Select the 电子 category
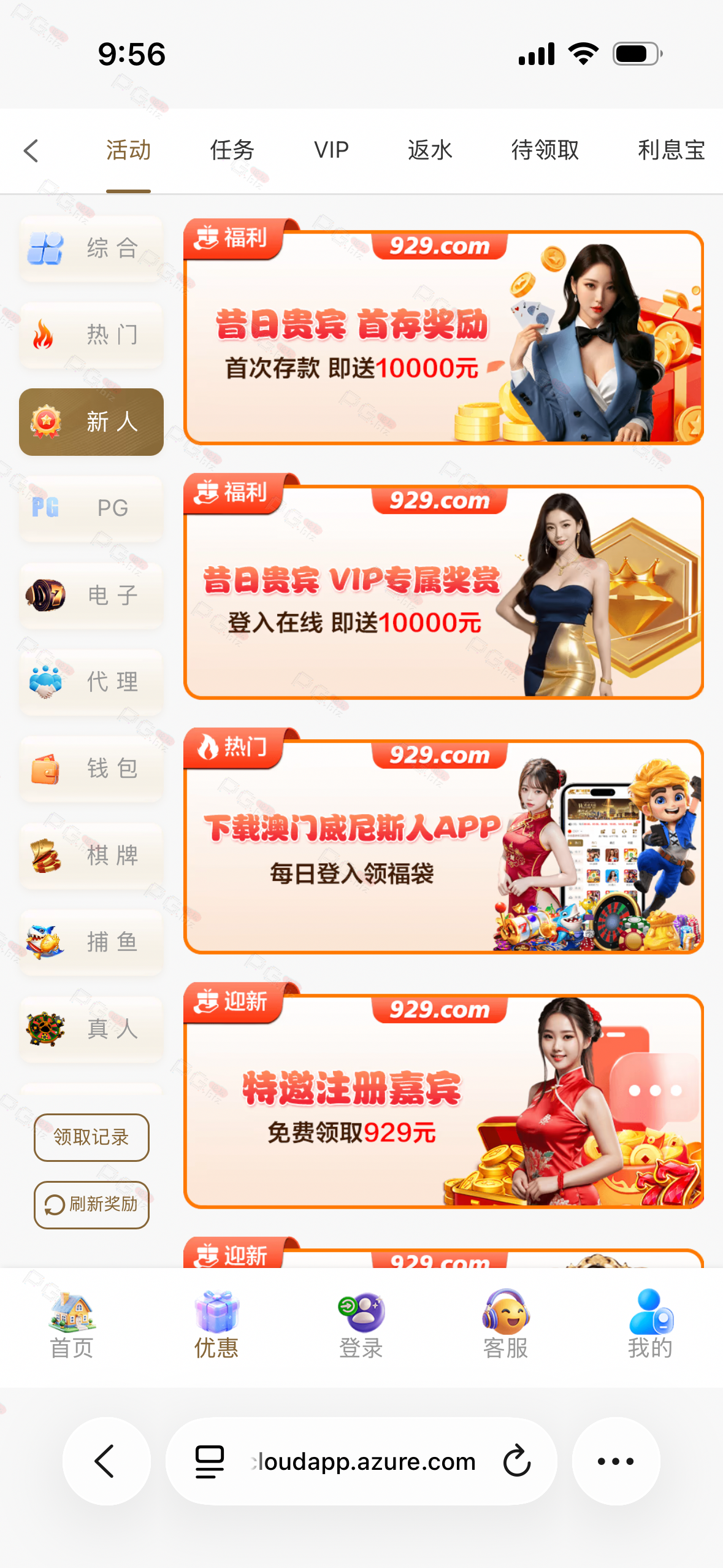Image resolution: width=723 pixels, height=1568 pixels. click(91, 595)
